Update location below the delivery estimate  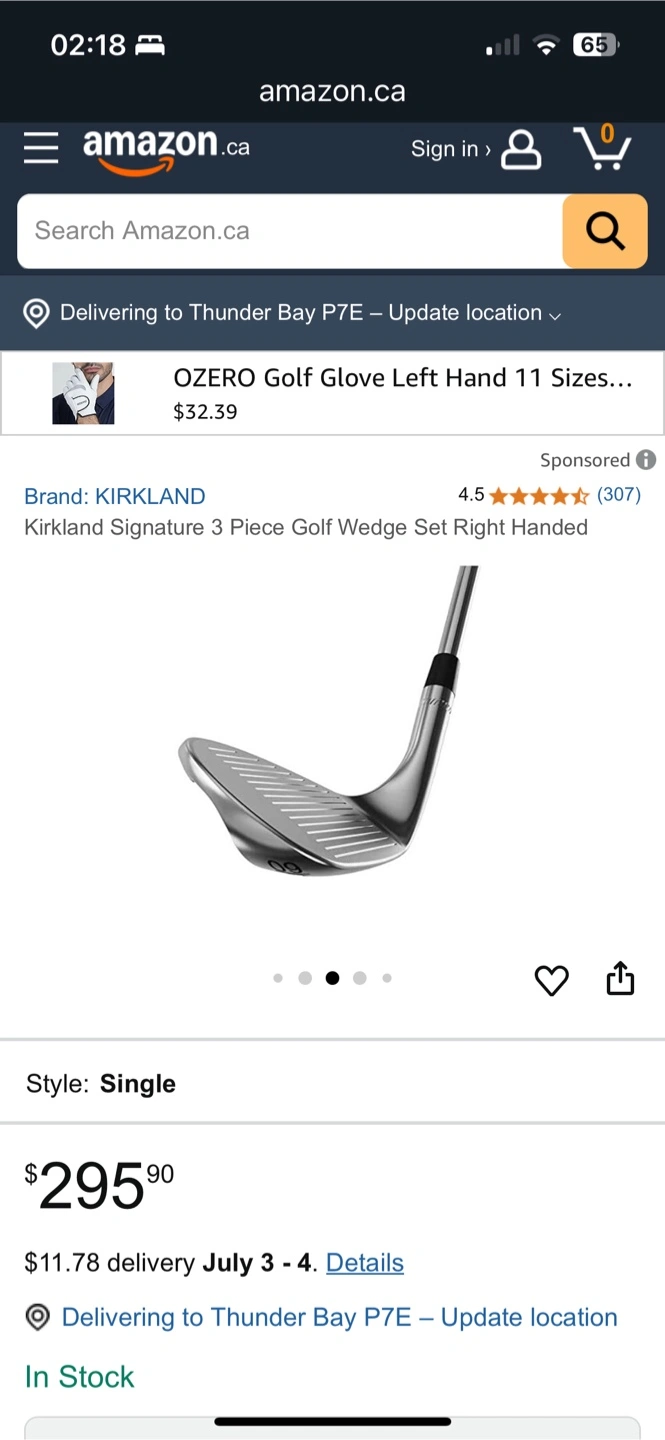click(x=339, y=1317)
